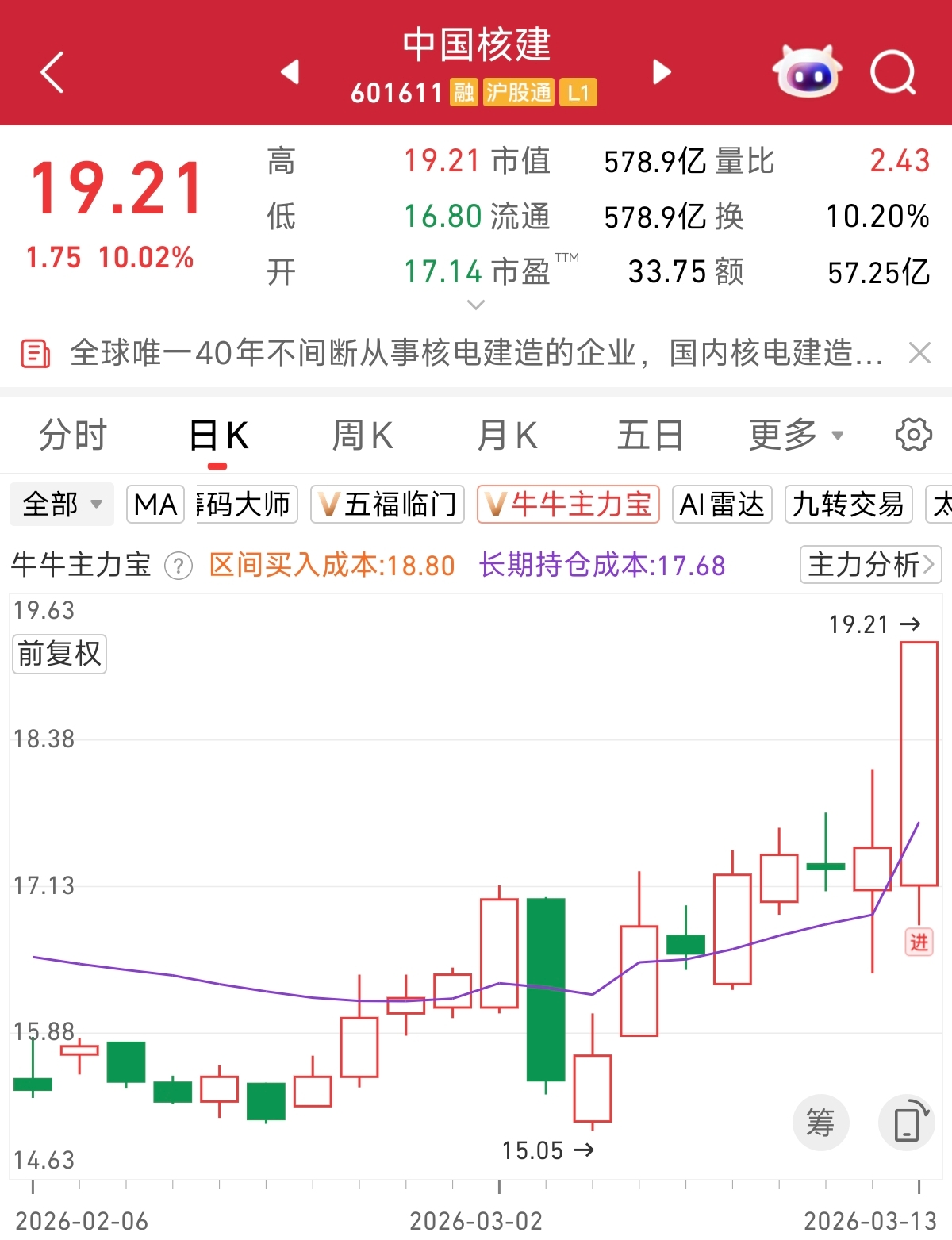The width and height of the screenshot is (952, 1240).
Task: Switch to the 五日 tab
Action: coord(651,436)
